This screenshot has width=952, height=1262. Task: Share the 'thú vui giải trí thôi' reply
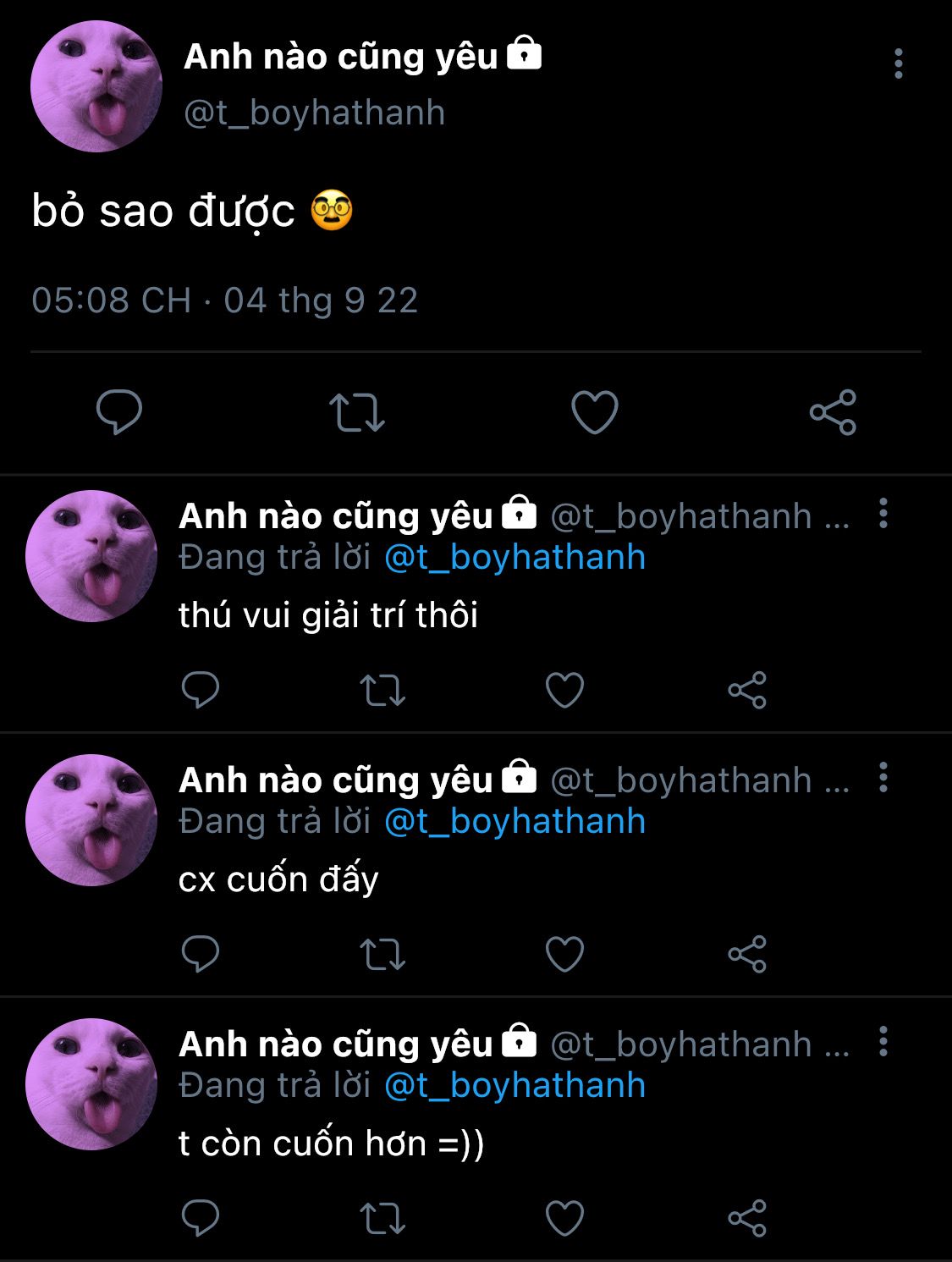[x=747, y=690]
